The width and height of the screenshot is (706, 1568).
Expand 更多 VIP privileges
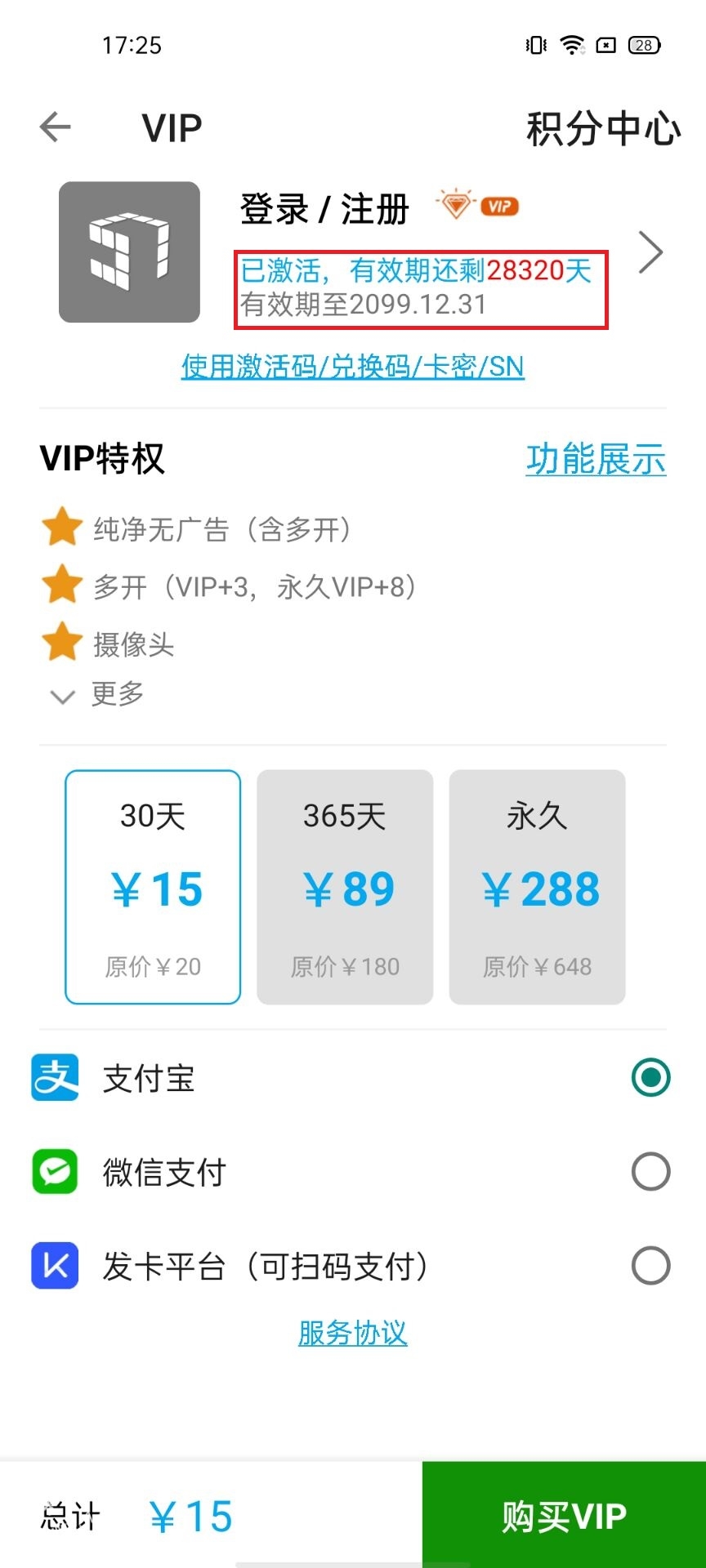click(98, 695)
